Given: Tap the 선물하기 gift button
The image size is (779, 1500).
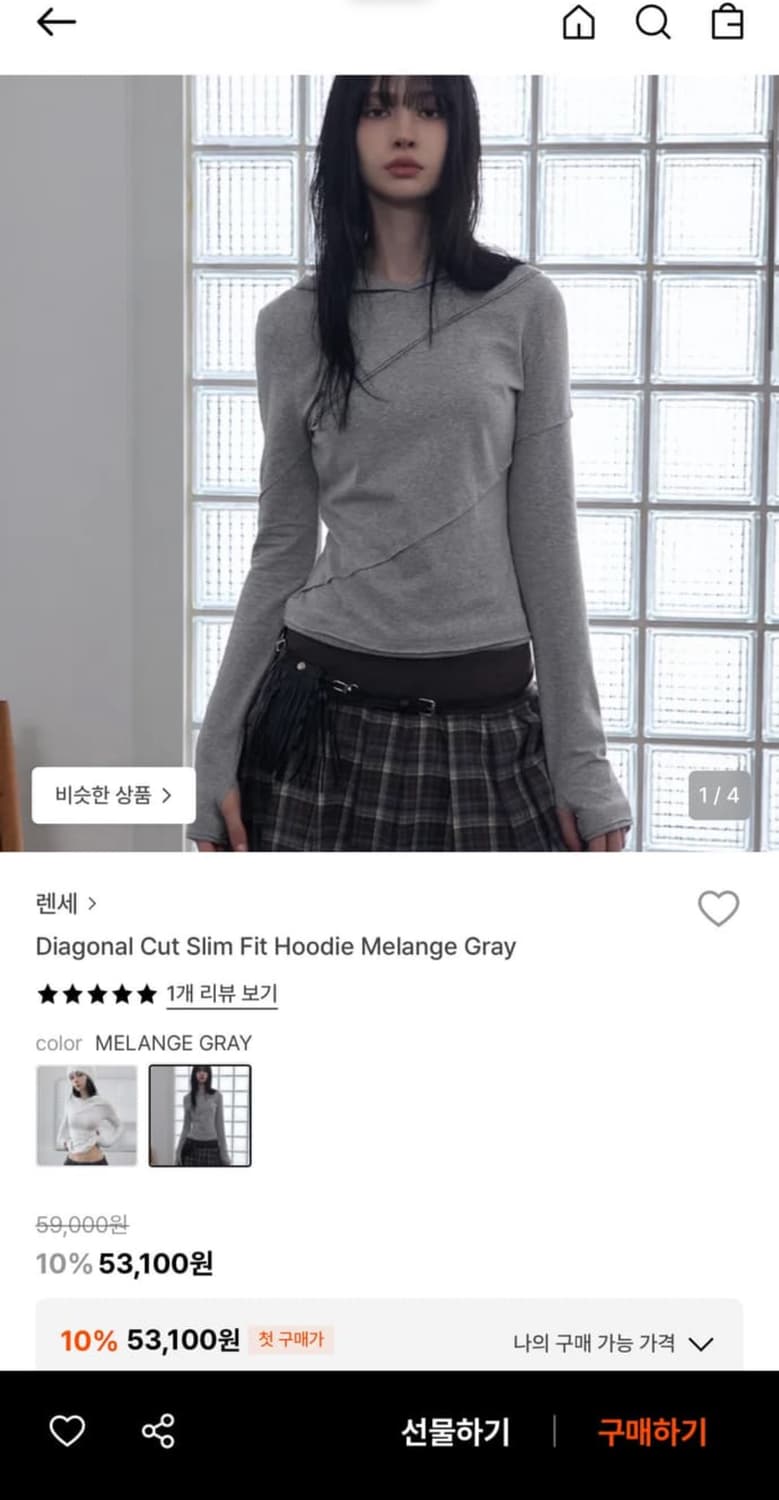Looking at the screenshot, I should coord(455,1432).
